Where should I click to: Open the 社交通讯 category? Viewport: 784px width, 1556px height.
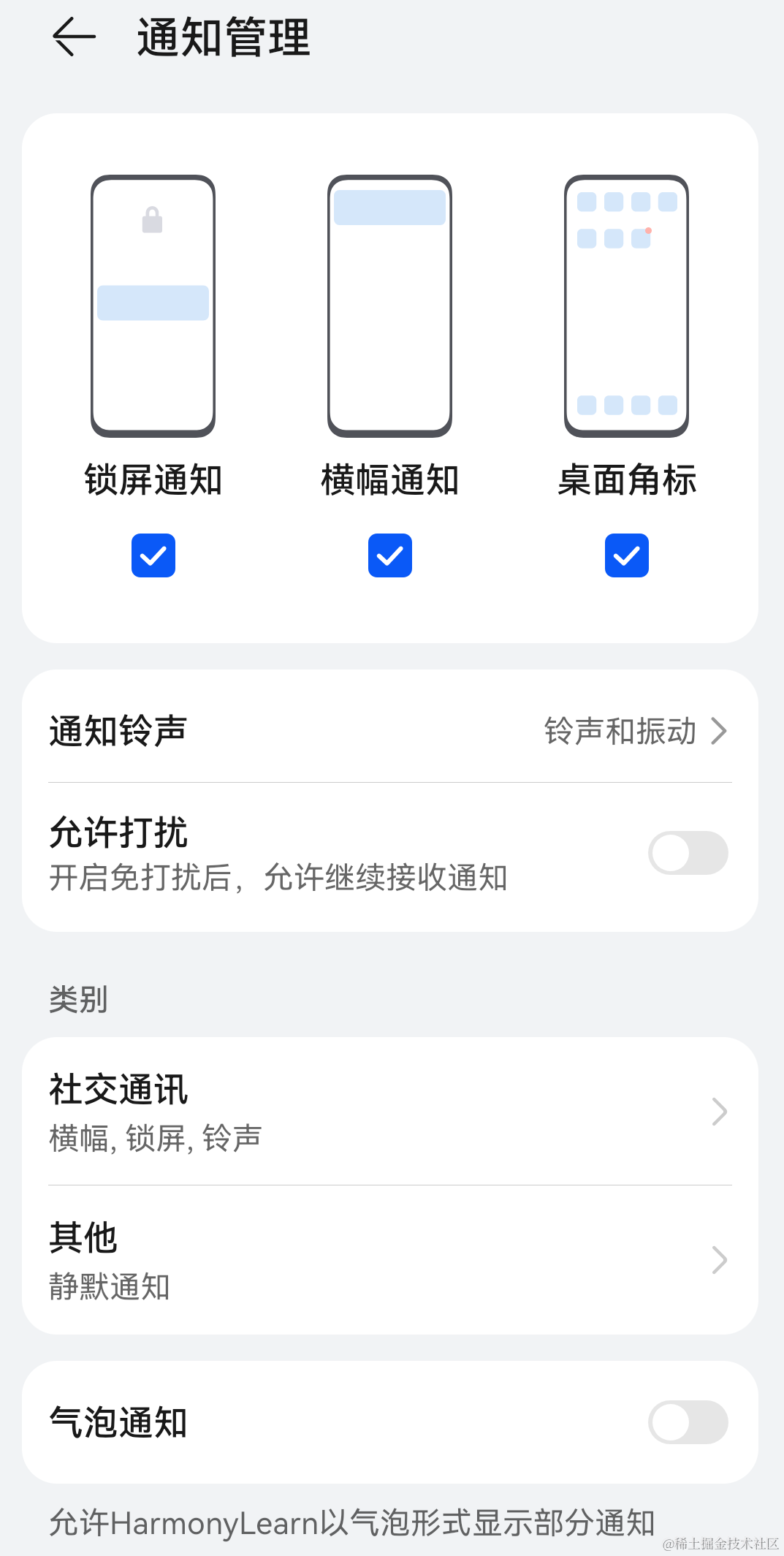[390, 1112]
